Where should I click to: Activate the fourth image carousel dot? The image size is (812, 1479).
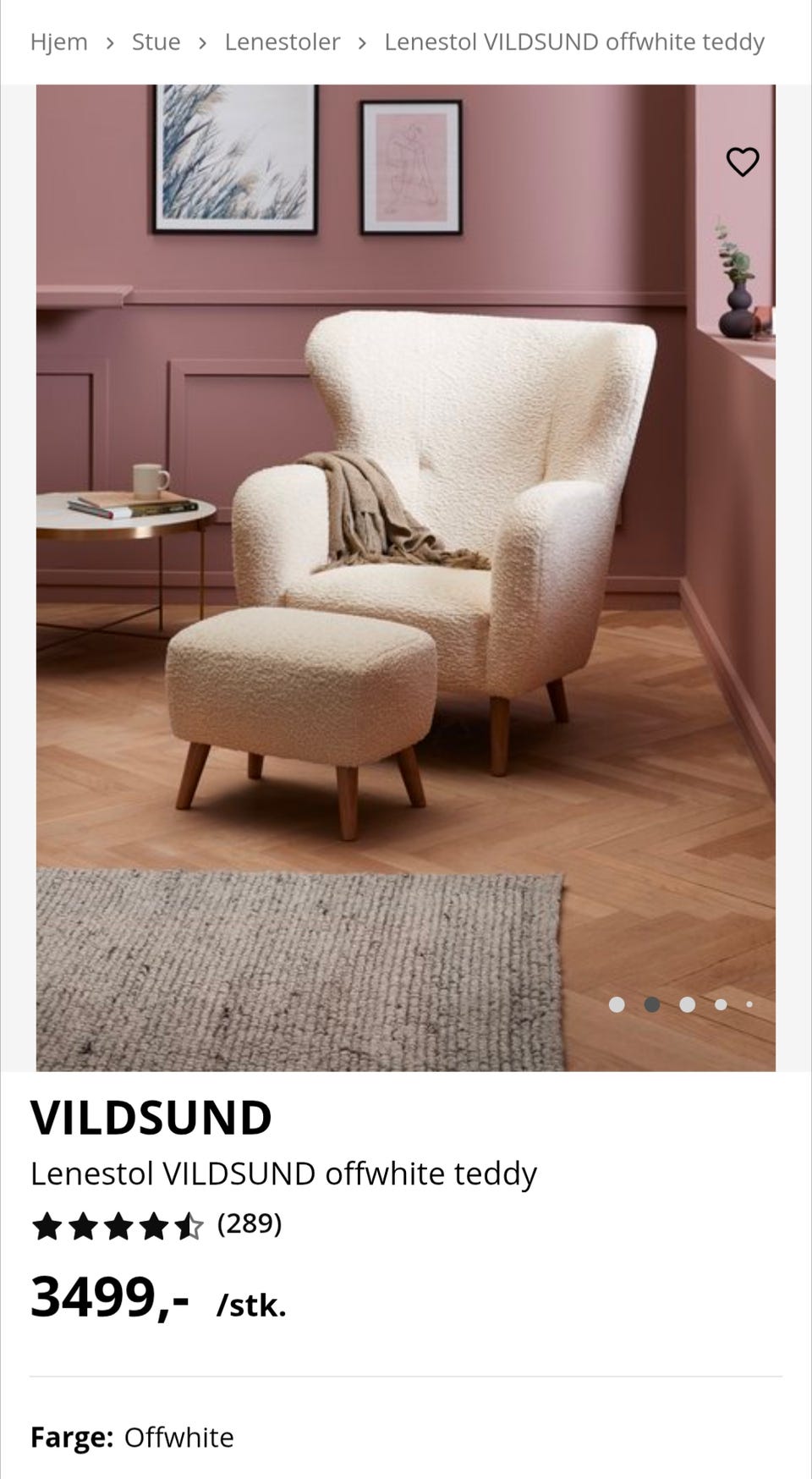click(x=721, y=1003)
